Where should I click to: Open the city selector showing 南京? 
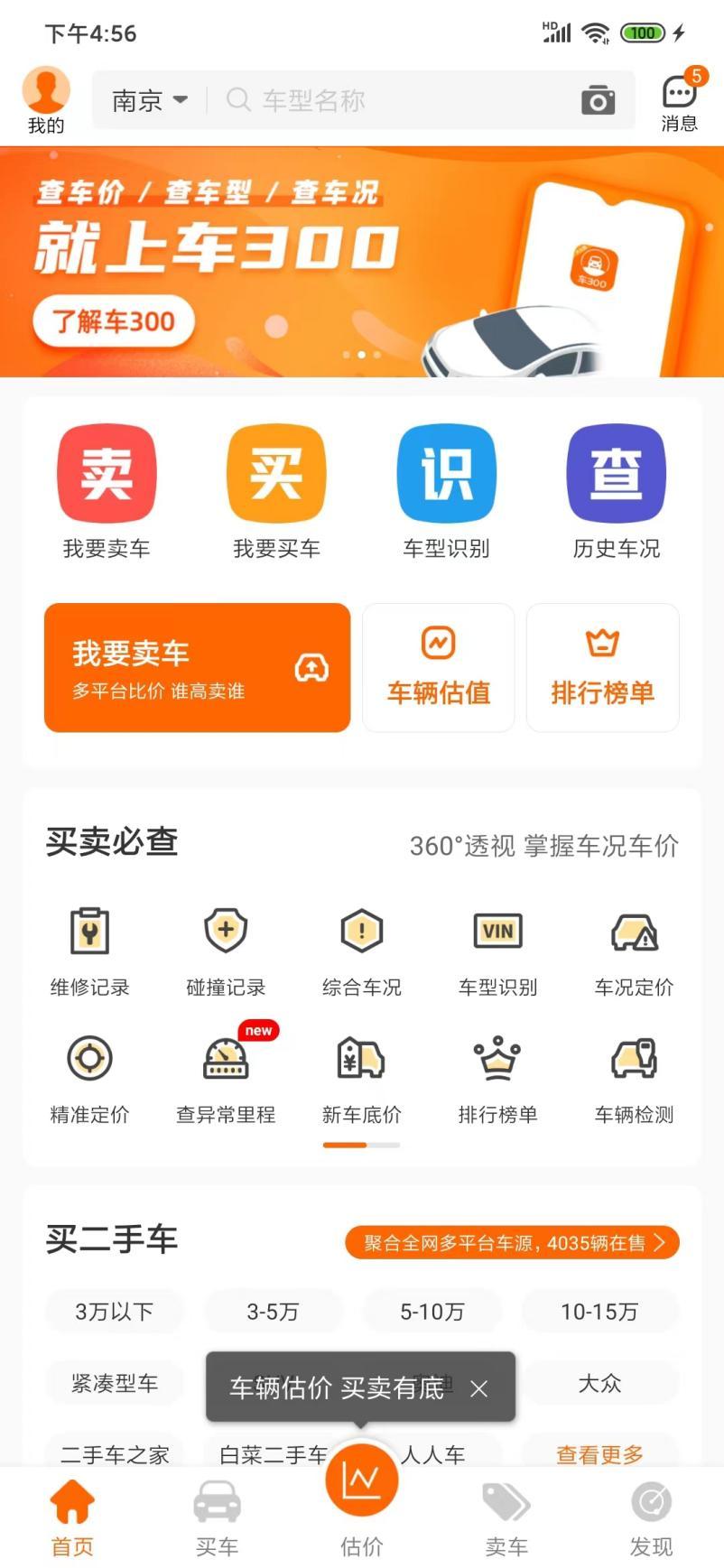[x=149, y=100]
